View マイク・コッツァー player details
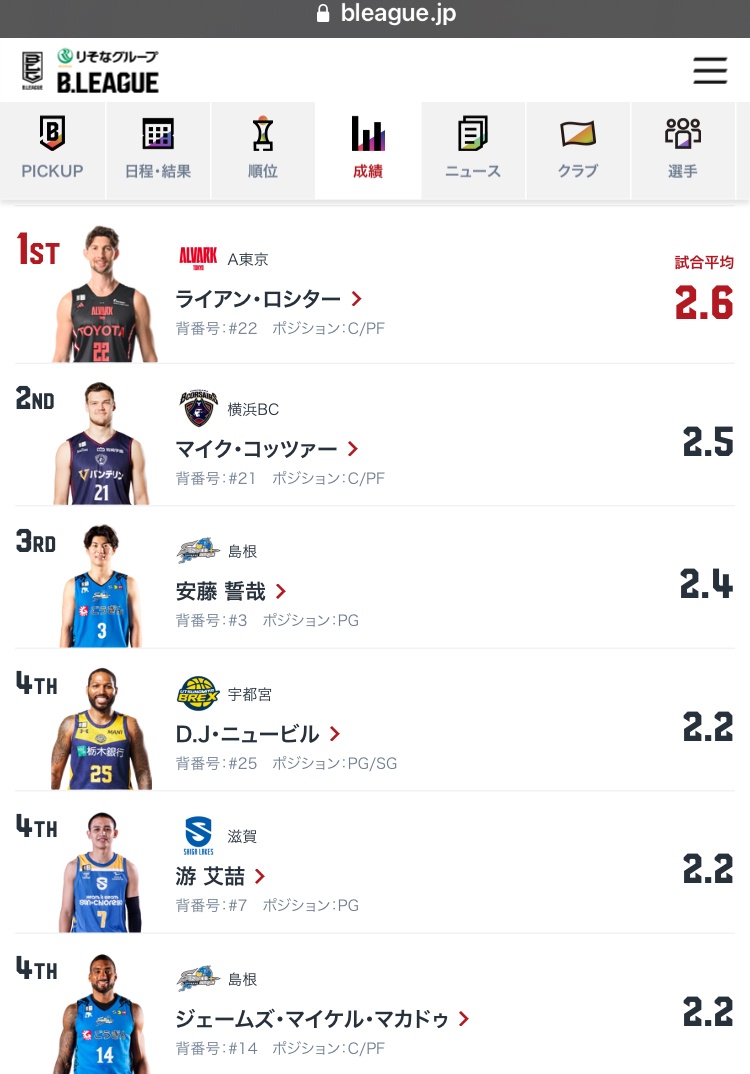 click(265, 449)
